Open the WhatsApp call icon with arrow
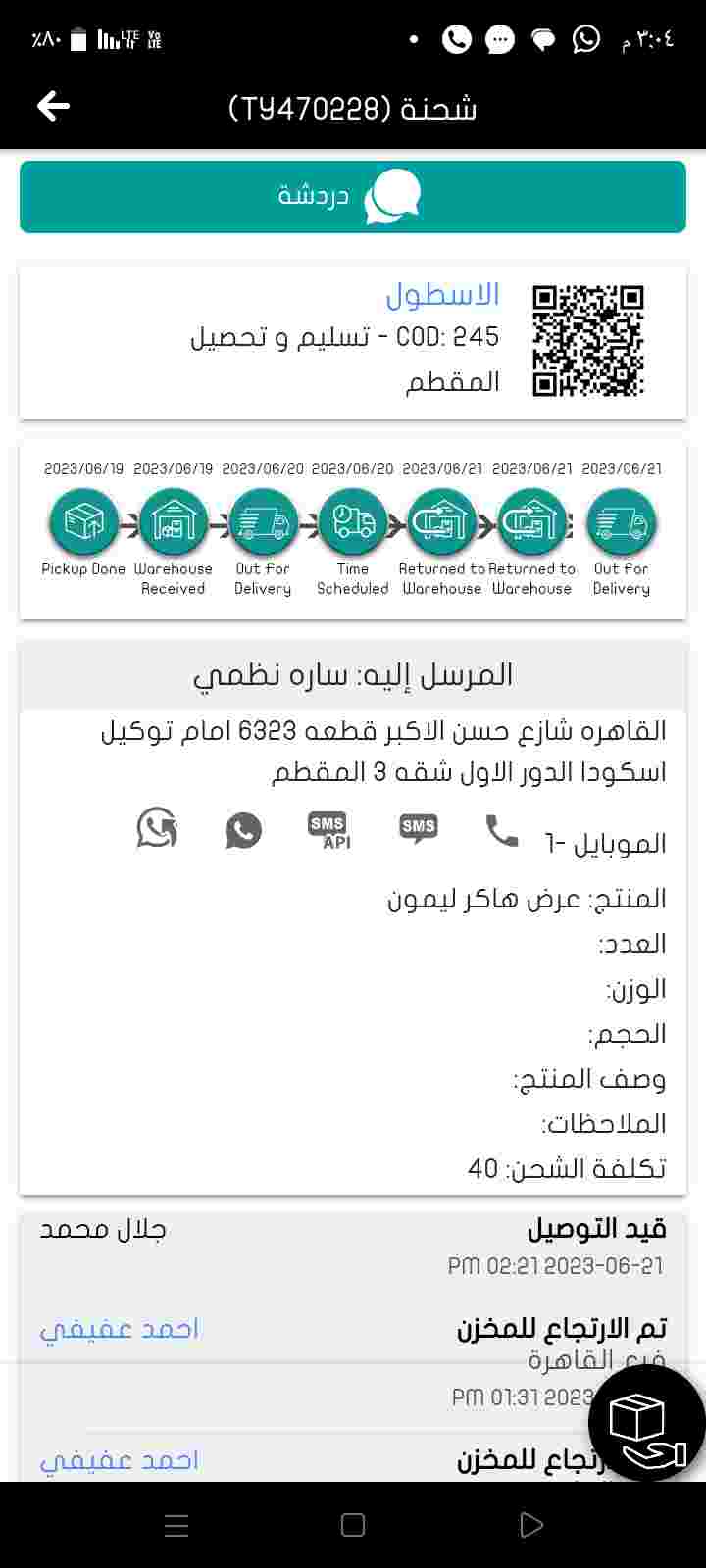 157,828
